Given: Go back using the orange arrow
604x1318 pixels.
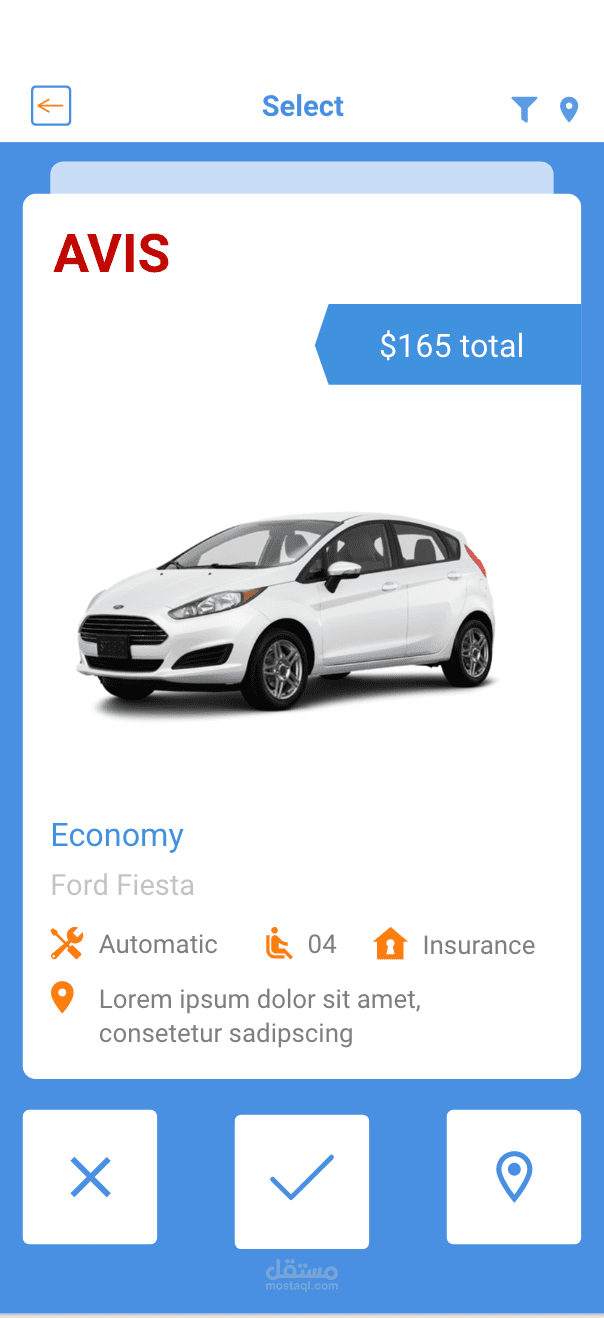Looking at the screenshot, I should [x=51, y=106].
